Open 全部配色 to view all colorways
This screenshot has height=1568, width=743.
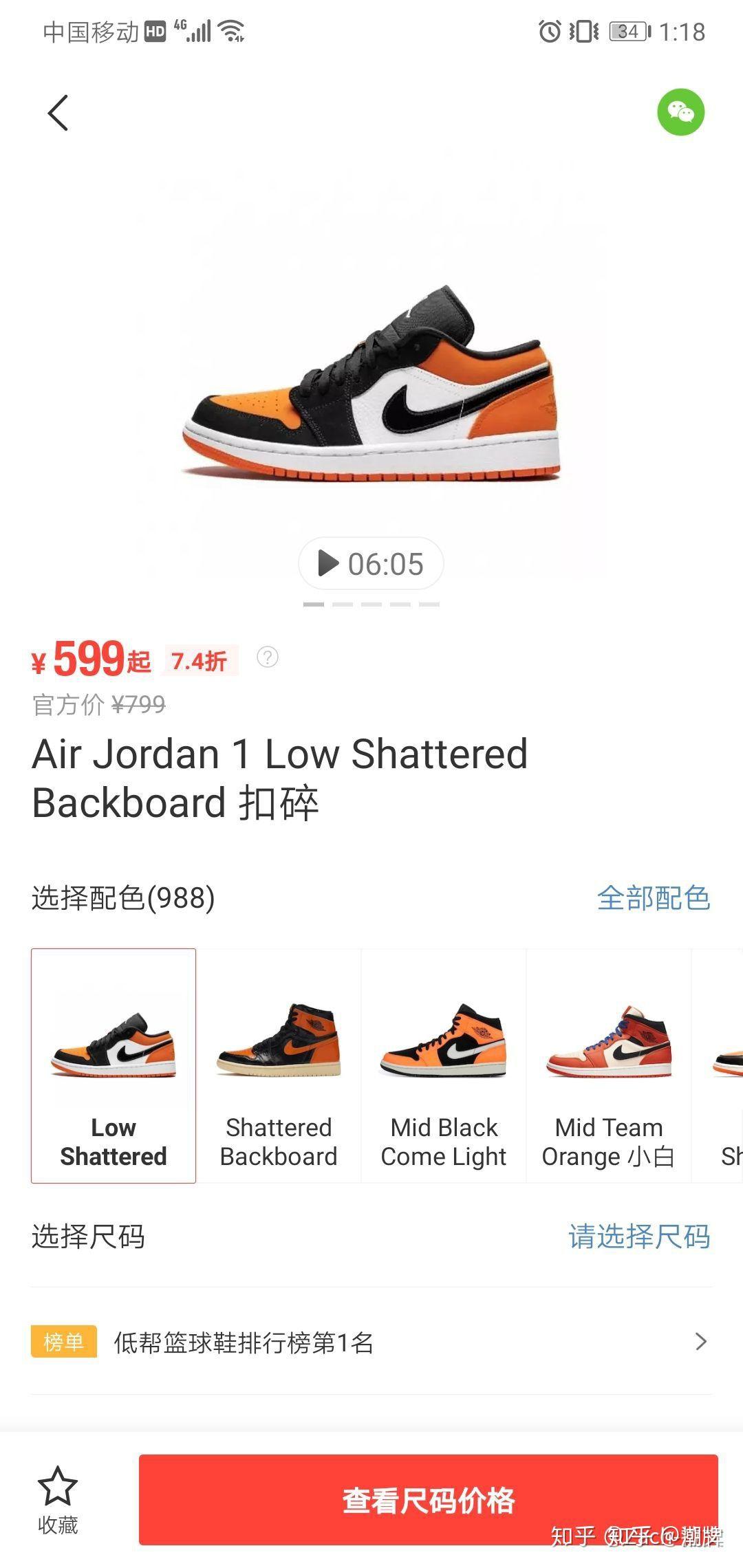[653, 898]
